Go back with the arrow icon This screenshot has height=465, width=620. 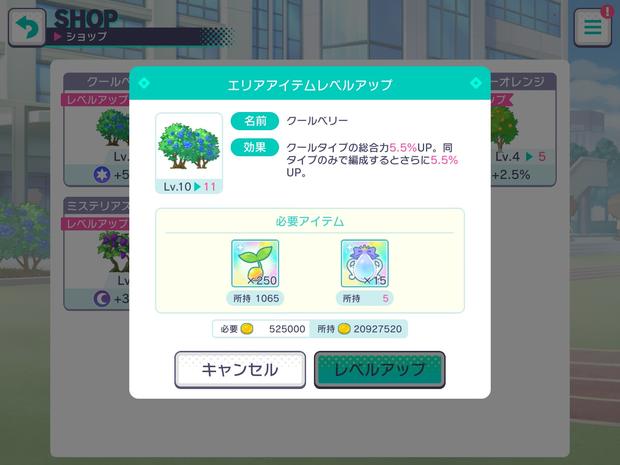pyautogui.click(x=27, y=27)
